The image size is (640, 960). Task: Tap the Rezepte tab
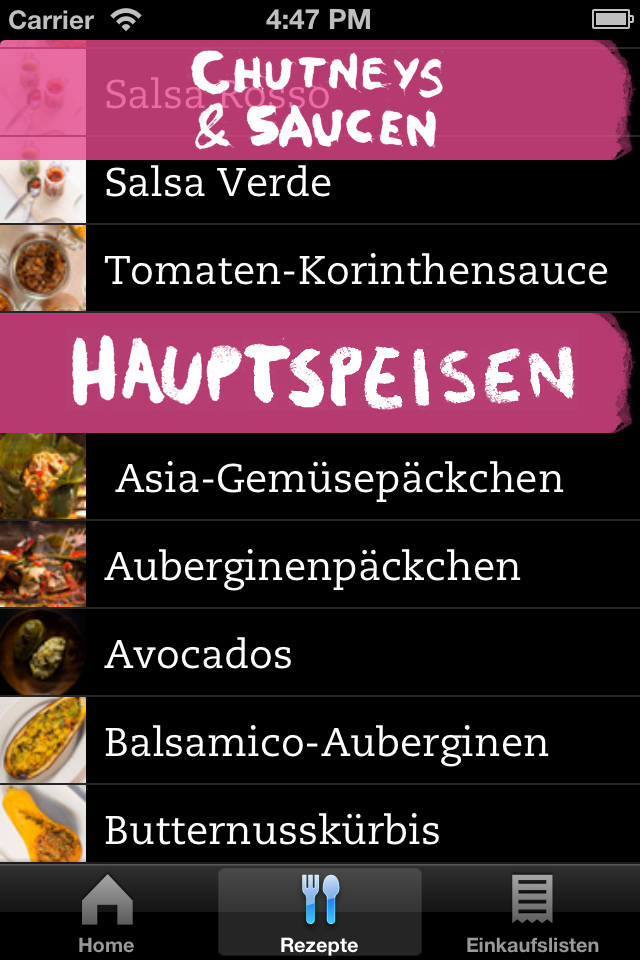319,912
